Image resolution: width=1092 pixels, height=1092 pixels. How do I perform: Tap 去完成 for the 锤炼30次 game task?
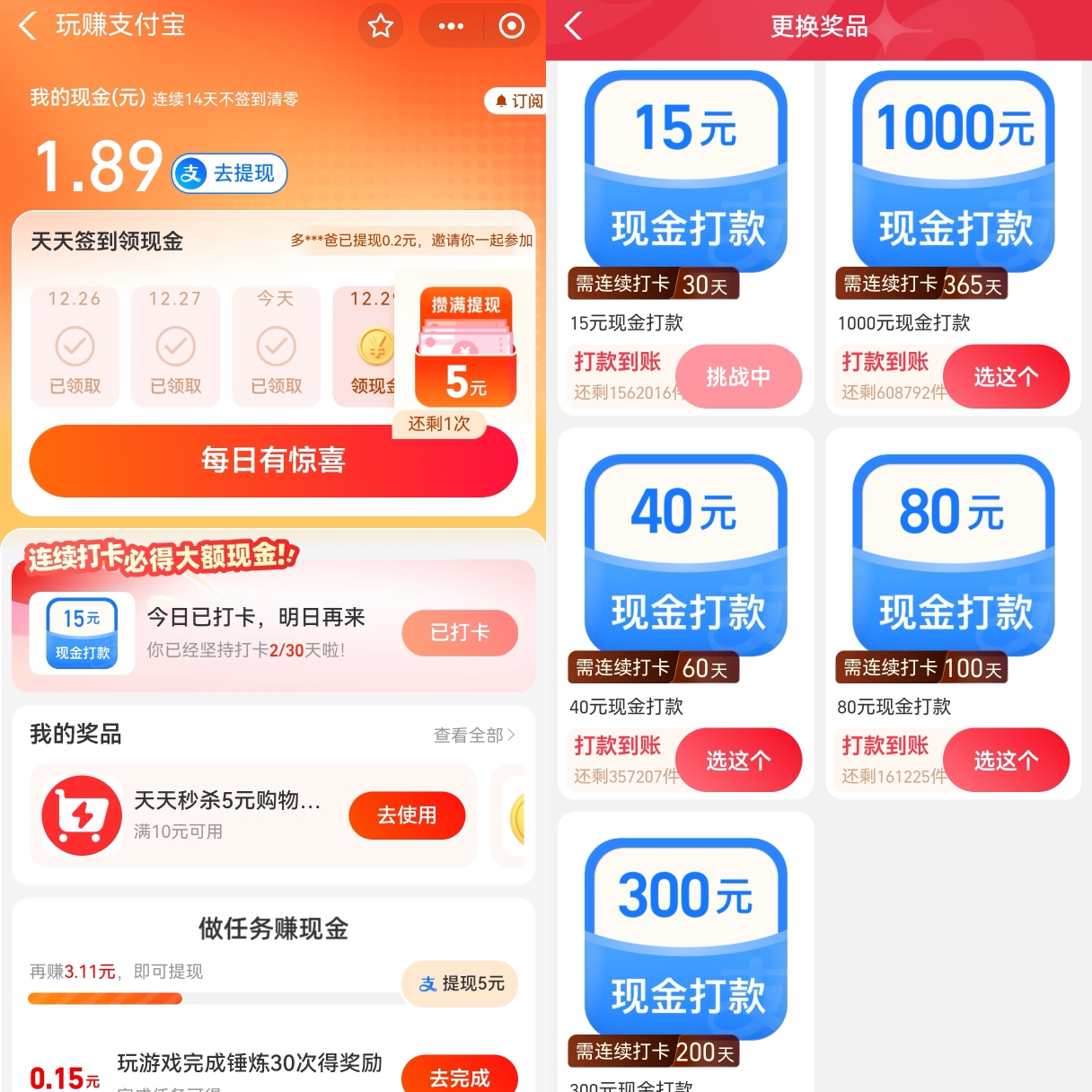click(460, 1077)
